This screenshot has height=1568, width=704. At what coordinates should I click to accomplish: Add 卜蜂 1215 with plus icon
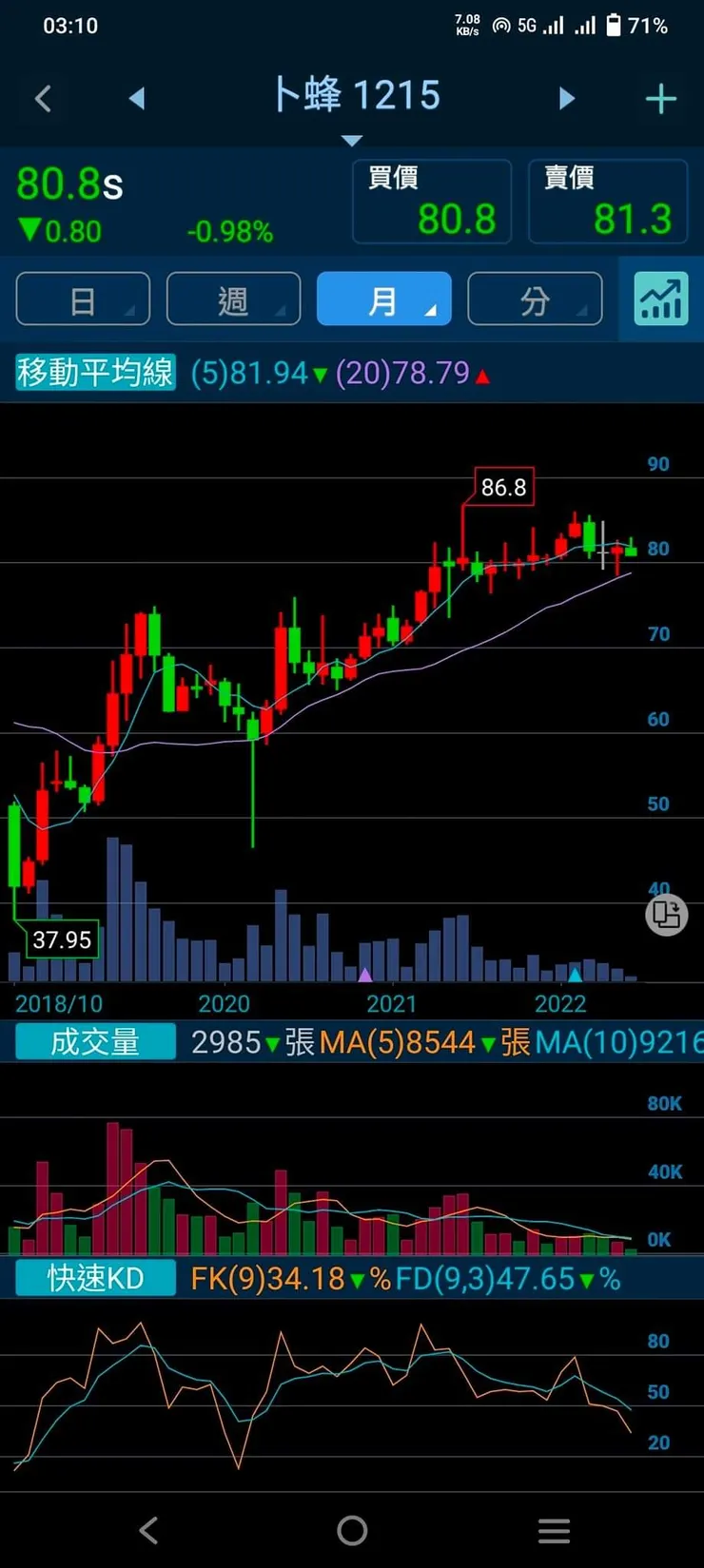(x=660, y=99)
